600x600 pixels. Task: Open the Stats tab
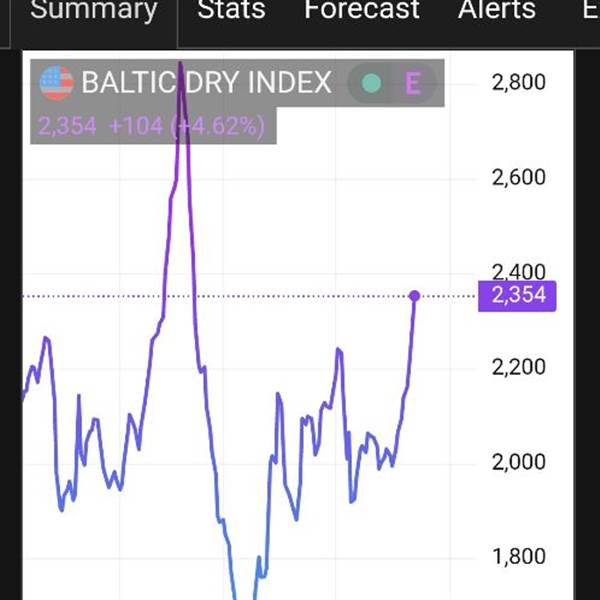(x=231, y=12)
